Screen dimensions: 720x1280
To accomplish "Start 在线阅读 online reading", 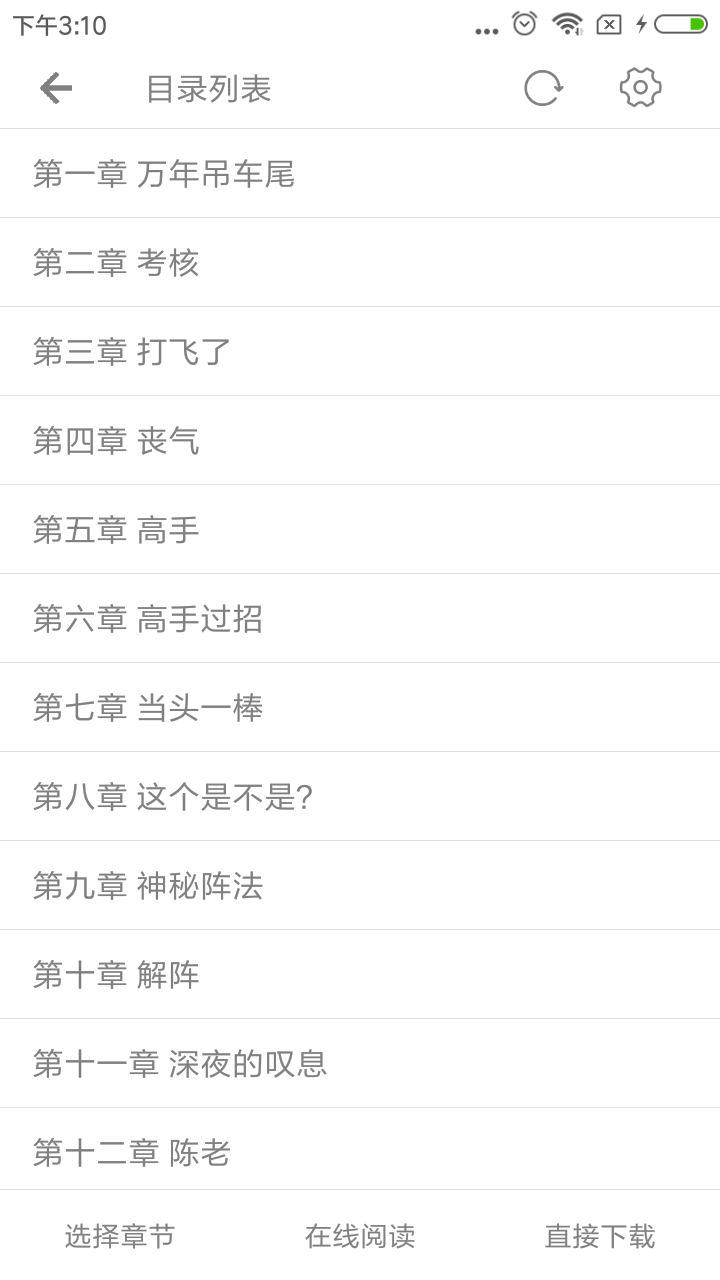I will (x=360, y=1236).
